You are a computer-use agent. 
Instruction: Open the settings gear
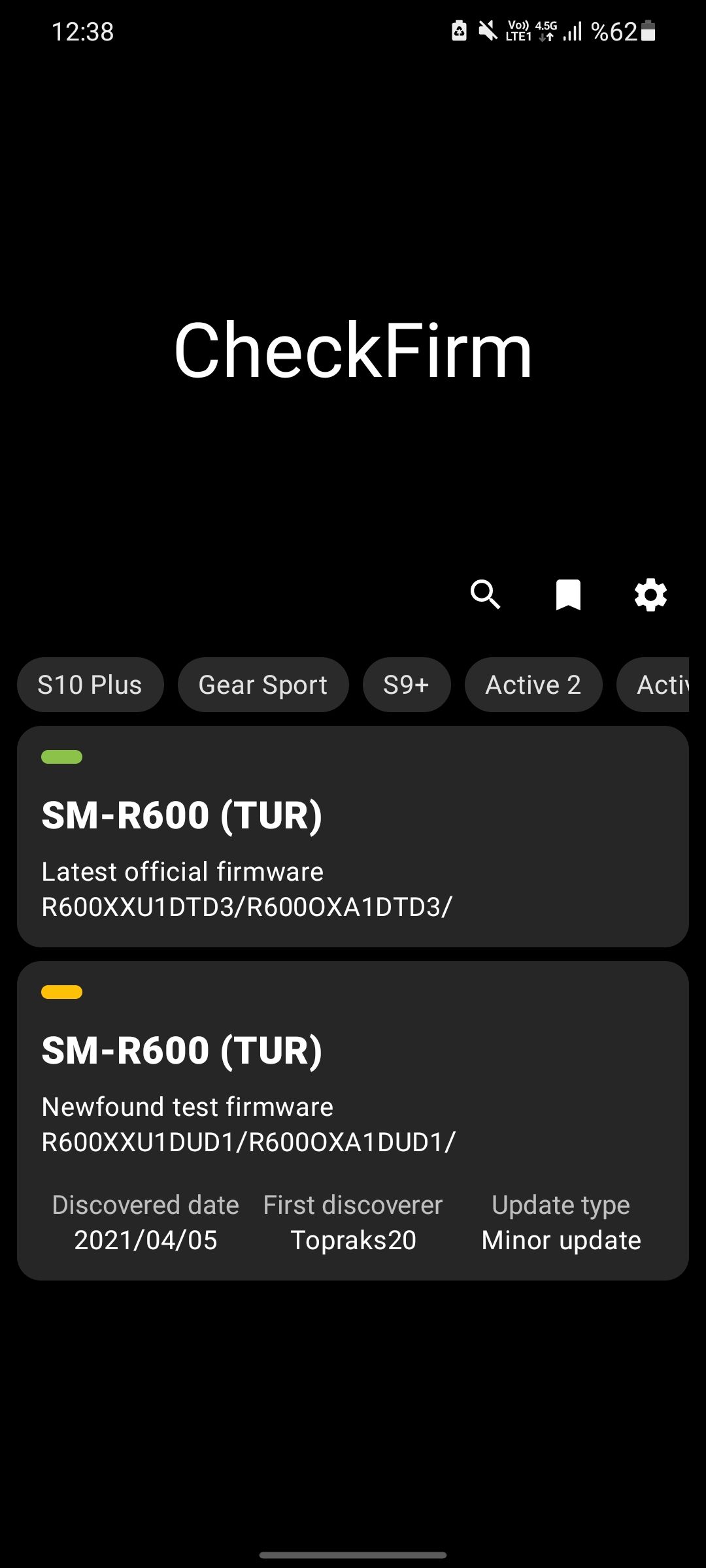point(650,595)
